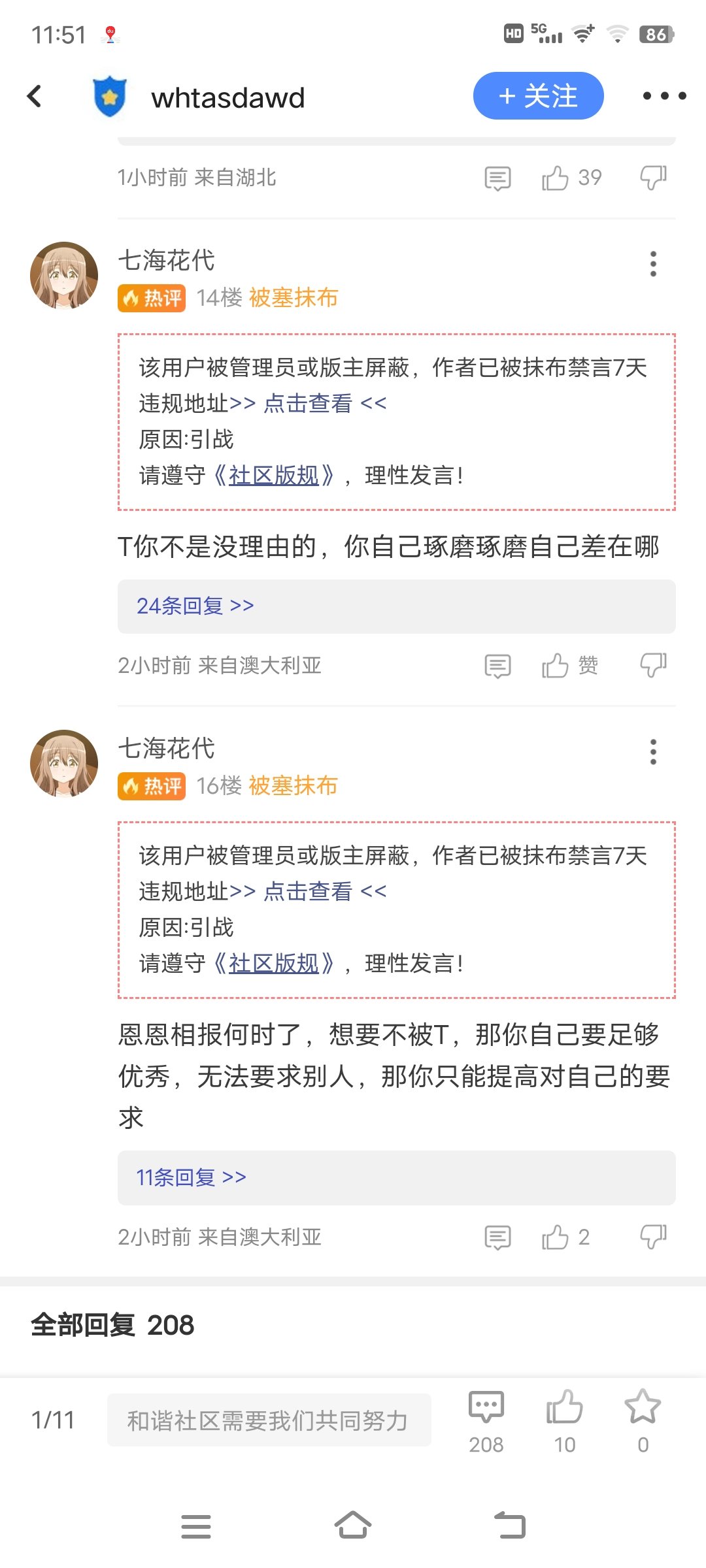Open the top-right overflow menu
Image resolution: width=706 pixels, height=1568 pixels.
[664, 96]
